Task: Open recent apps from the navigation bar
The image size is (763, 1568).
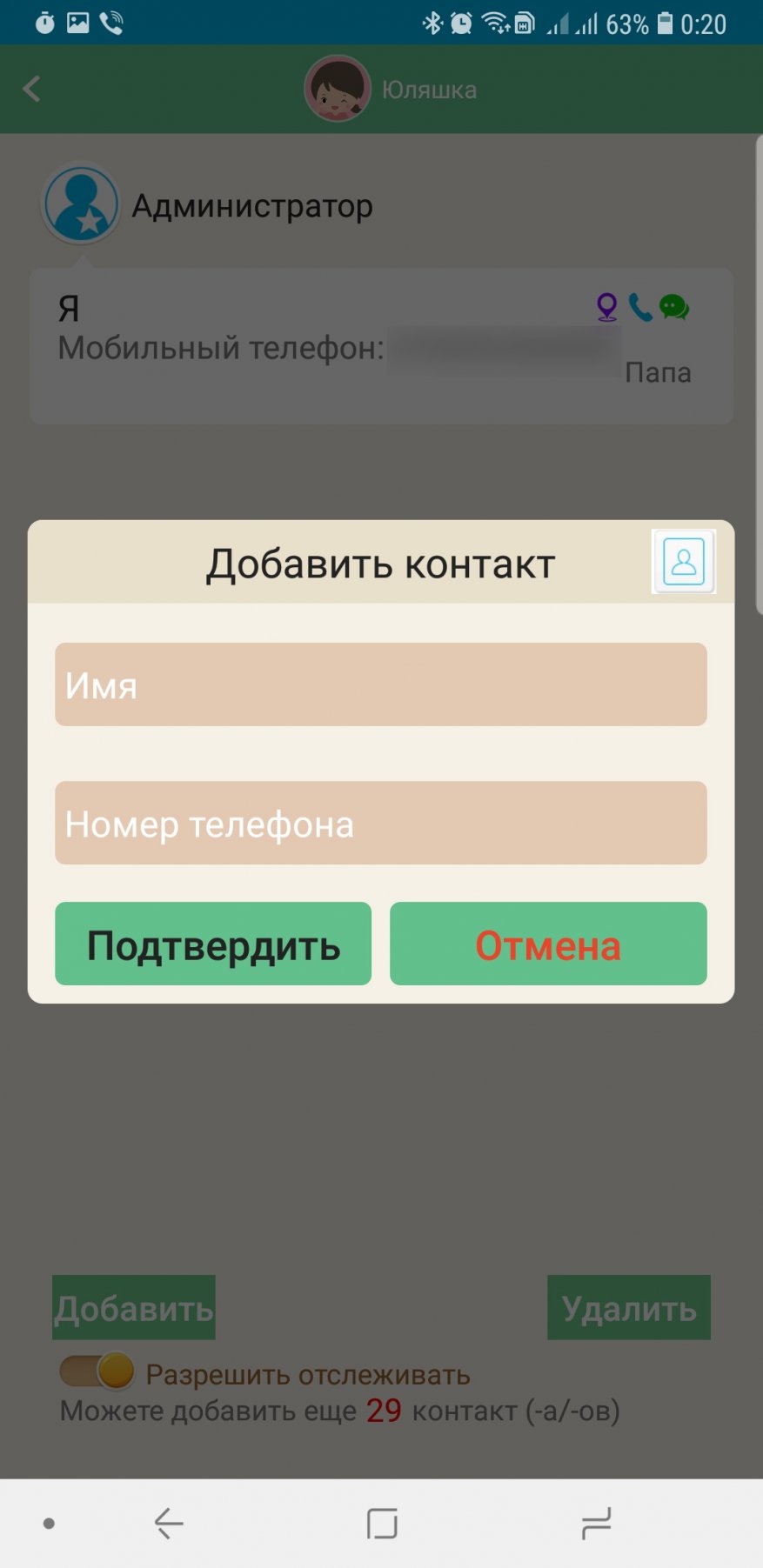Action: point(596,1523)
